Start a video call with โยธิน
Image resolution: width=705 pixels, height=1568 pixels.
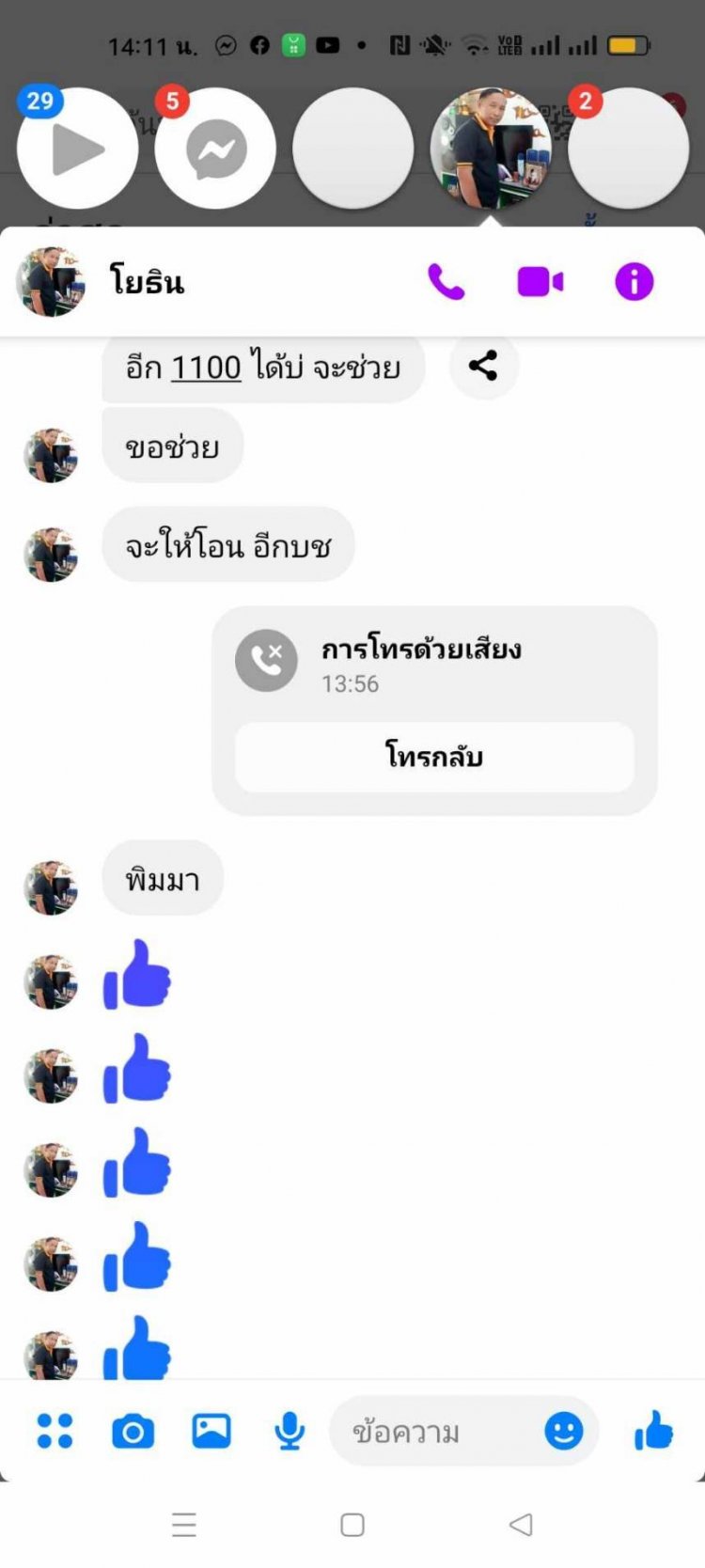tap(540, 281)
